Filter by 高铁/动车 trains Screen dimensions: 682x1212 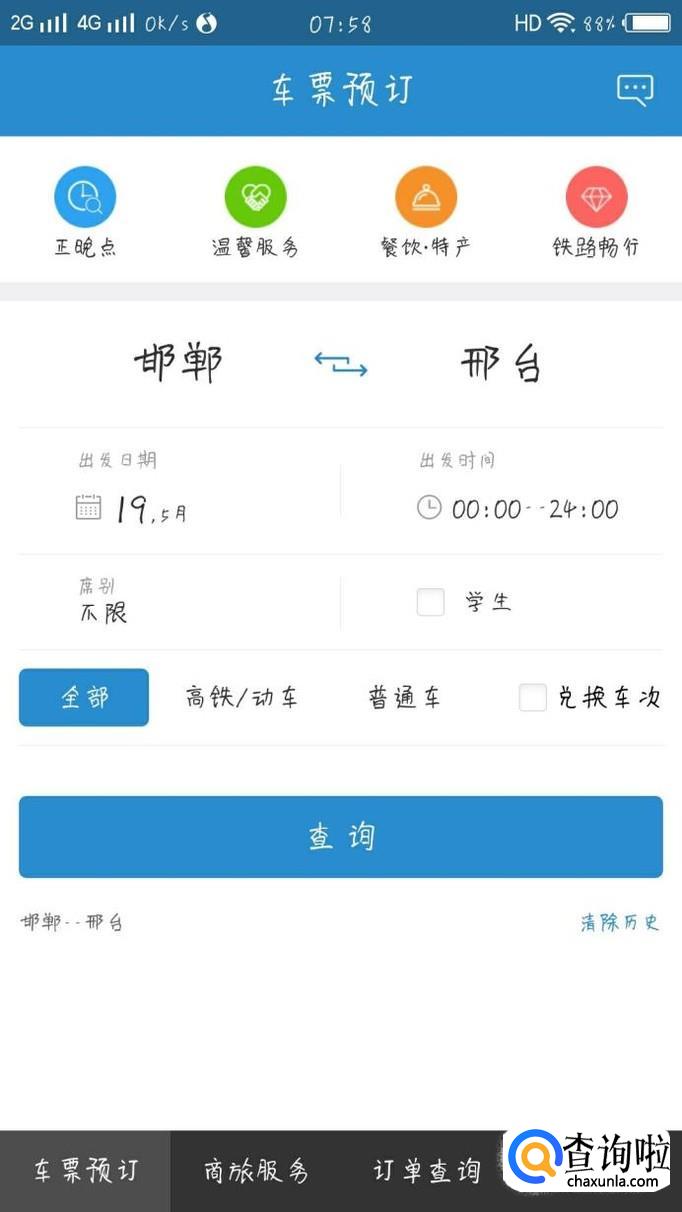241,697
